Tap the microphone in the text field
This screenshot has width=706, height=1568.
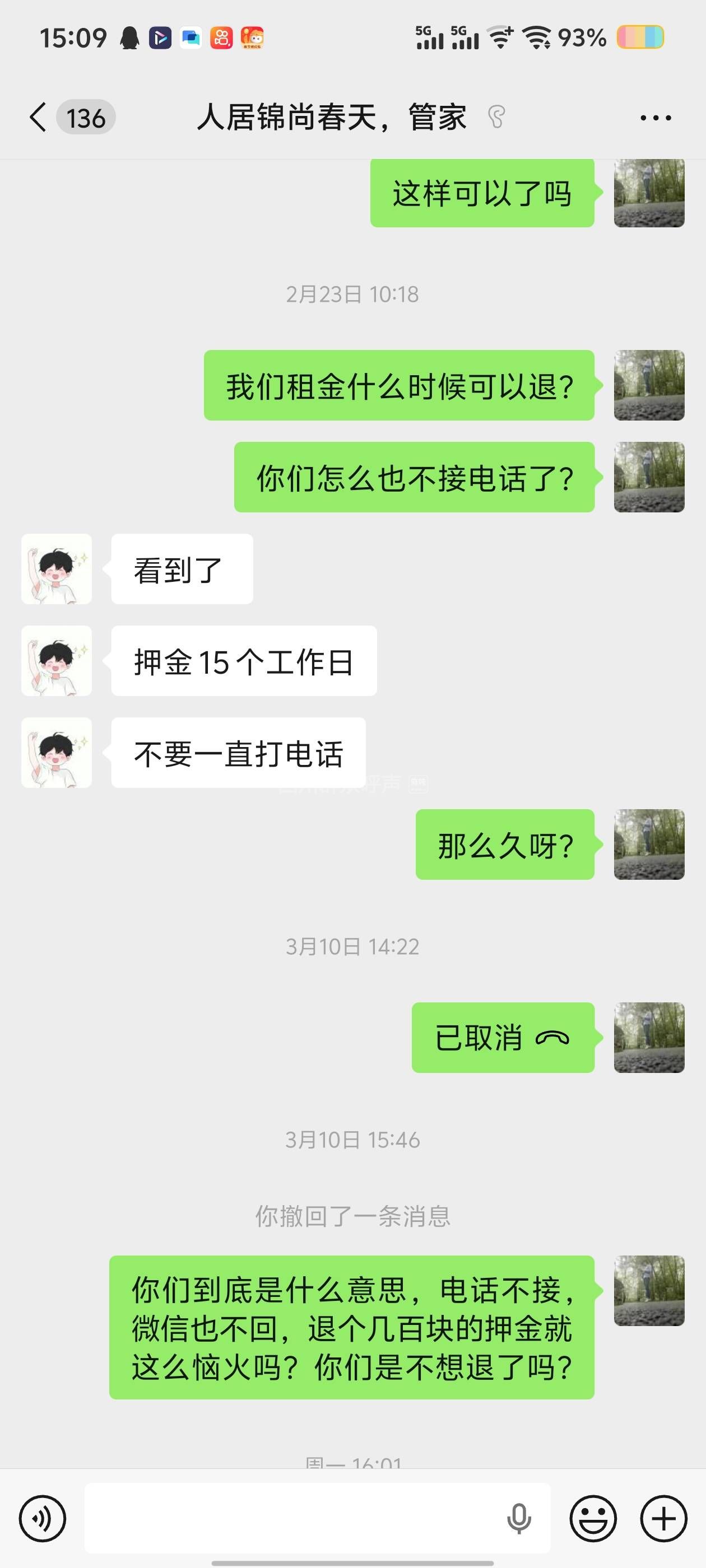click(x=518, y=1519)
